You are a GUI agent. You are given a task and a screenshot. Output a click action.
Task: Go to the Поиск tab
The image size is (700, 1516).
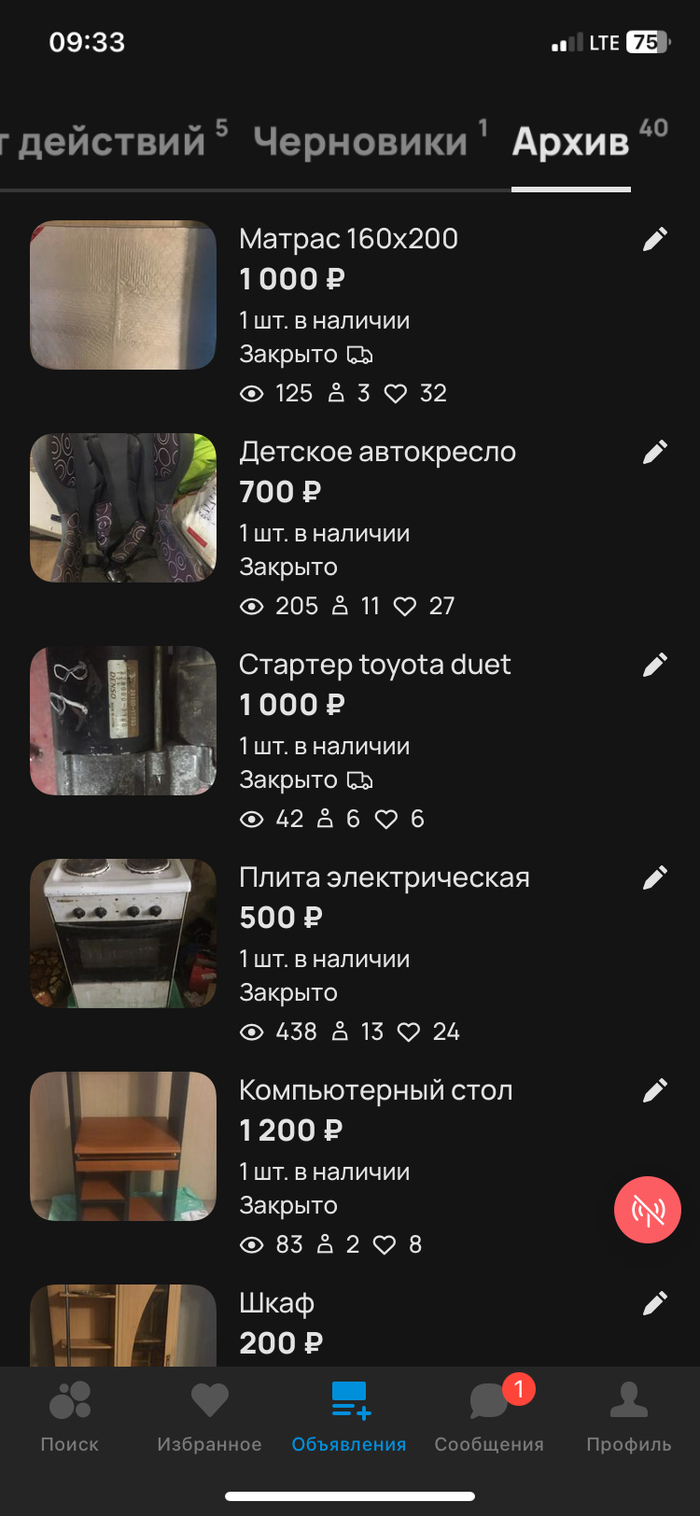click(x=70, y=1416)
